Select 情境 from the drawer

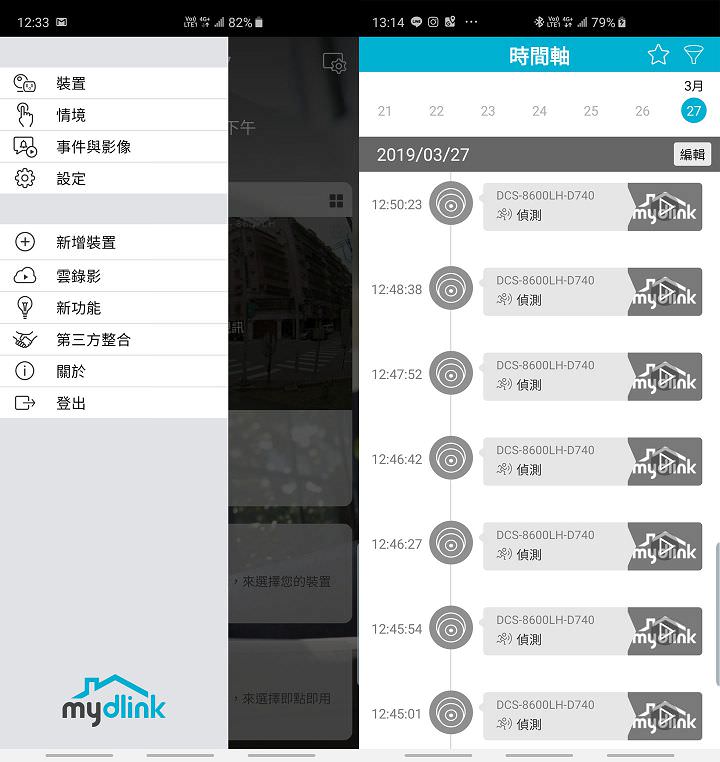tap(70, 115)
